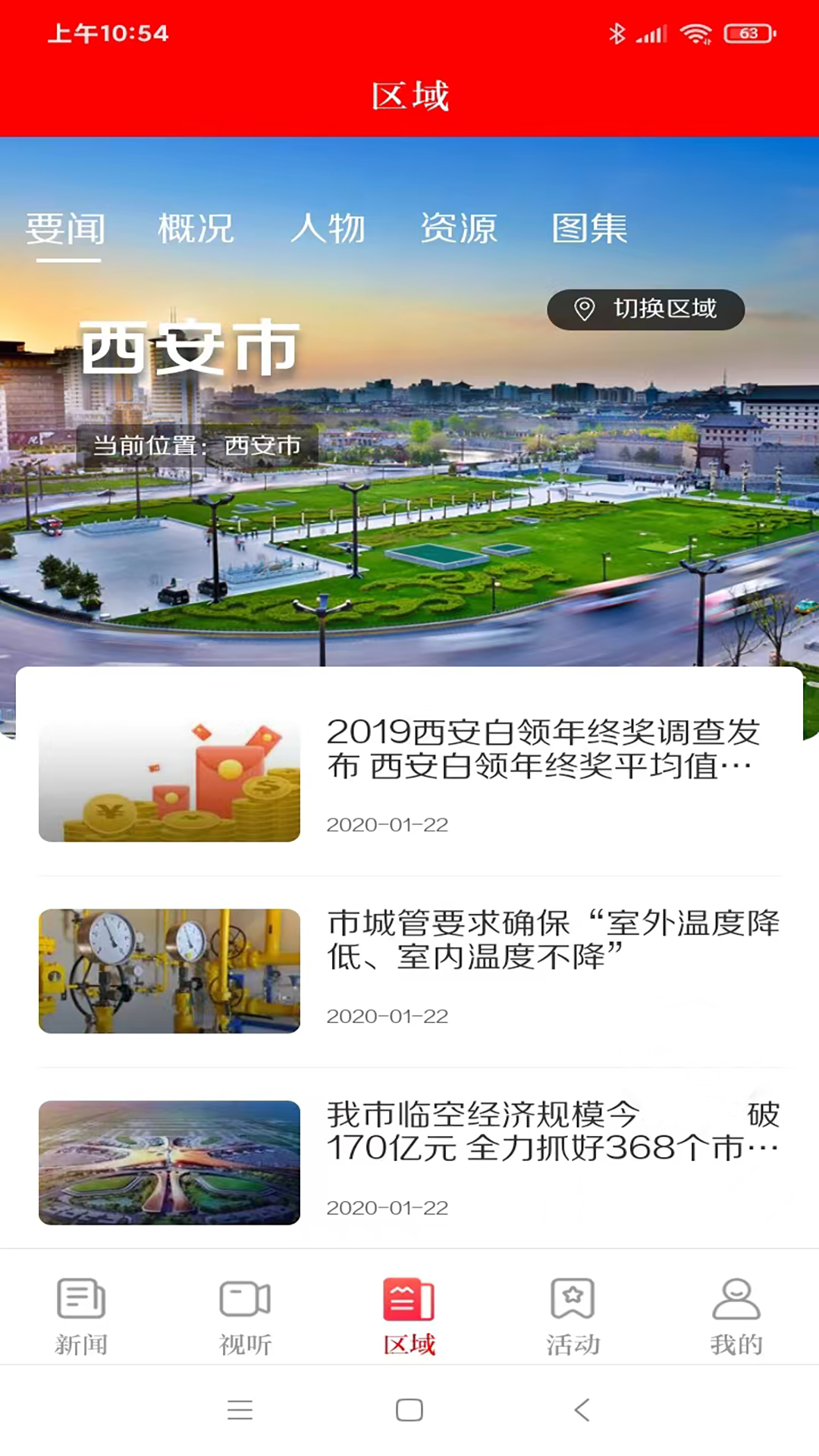The image size is (819, 1456).
Task: Switch to the 概况 tab
Action: point(196,229)
